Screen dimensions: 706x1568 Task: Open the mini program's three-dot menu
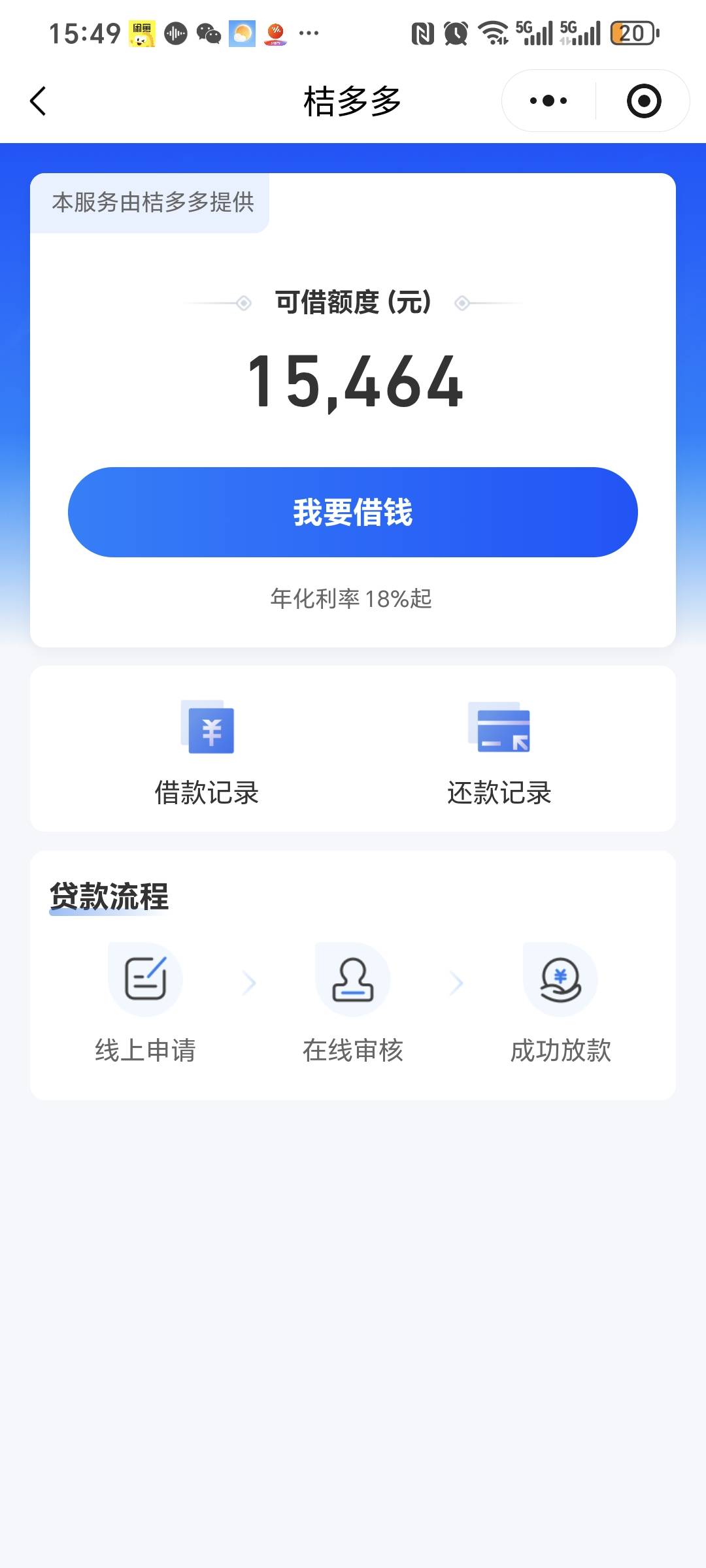[548, 101]
